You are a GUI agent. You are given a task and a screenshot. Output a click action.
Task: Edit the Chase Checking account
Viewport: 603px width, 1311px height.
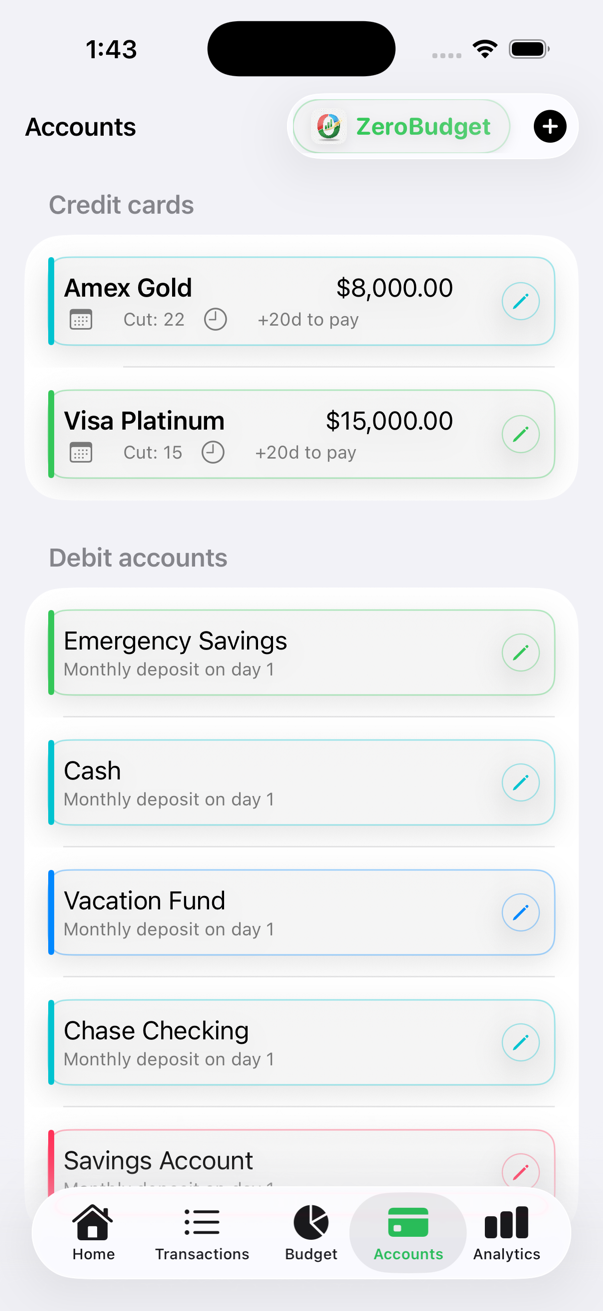click(x=520, y=1043)
